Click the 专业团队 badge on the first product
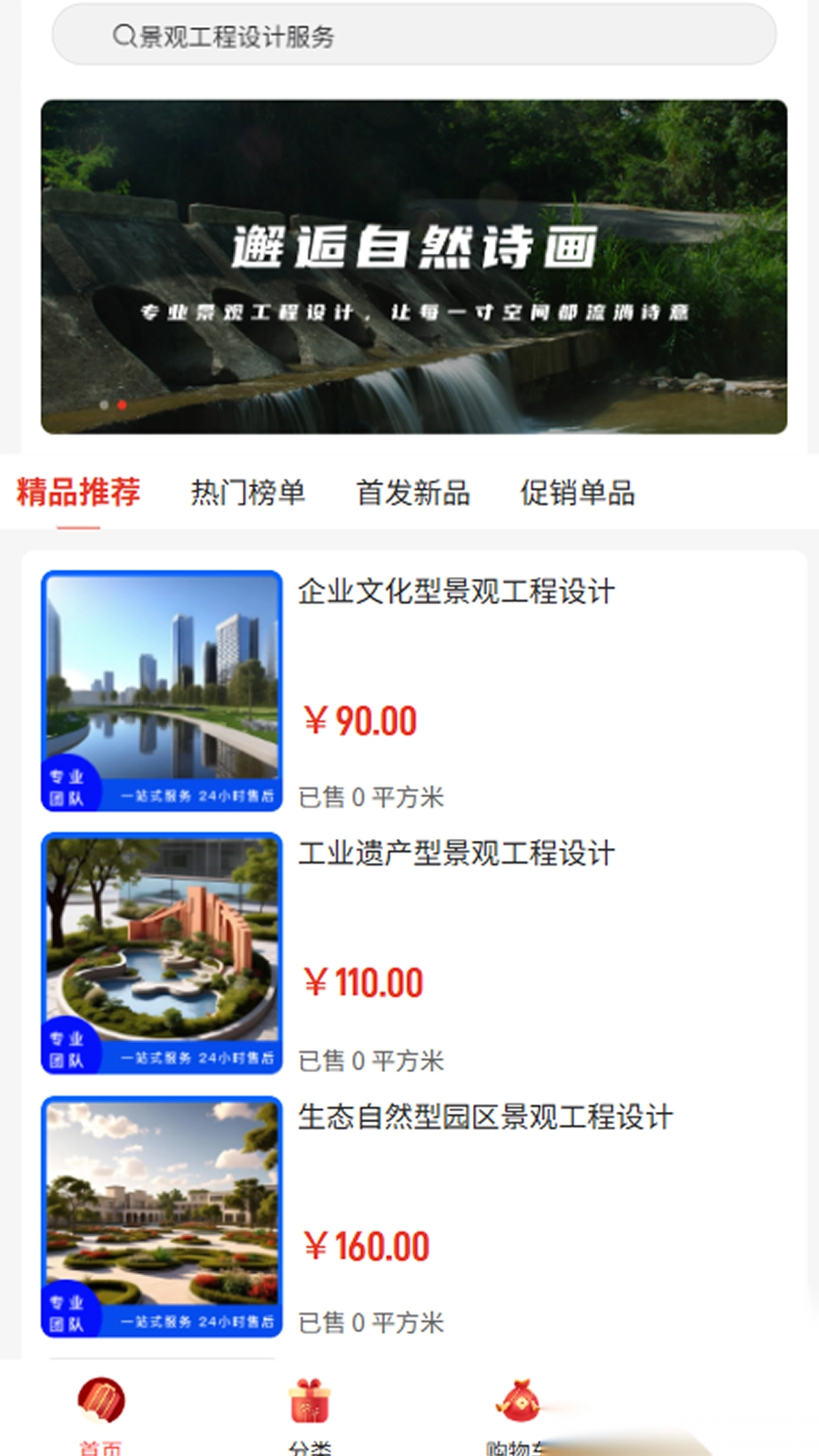 tap(66, 784)
